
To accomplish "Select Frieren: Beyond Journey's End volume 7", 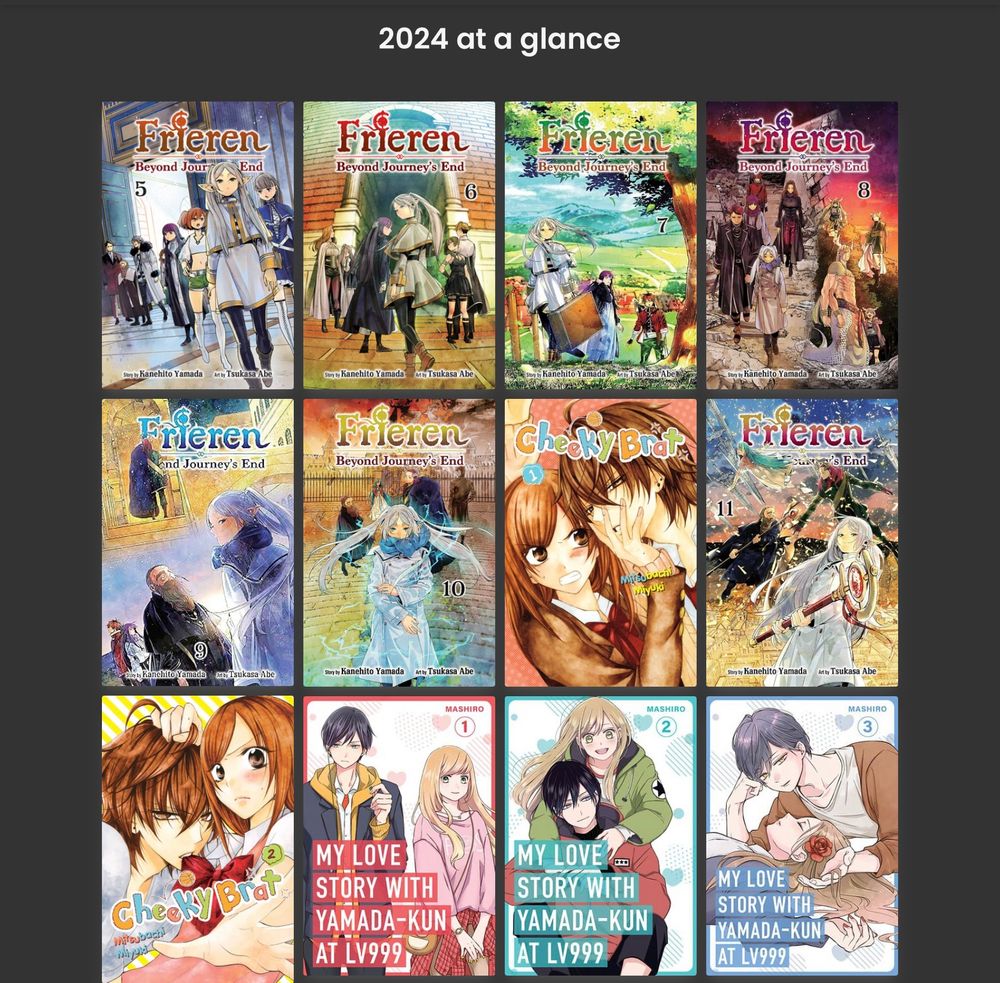I will coord(600,245).
